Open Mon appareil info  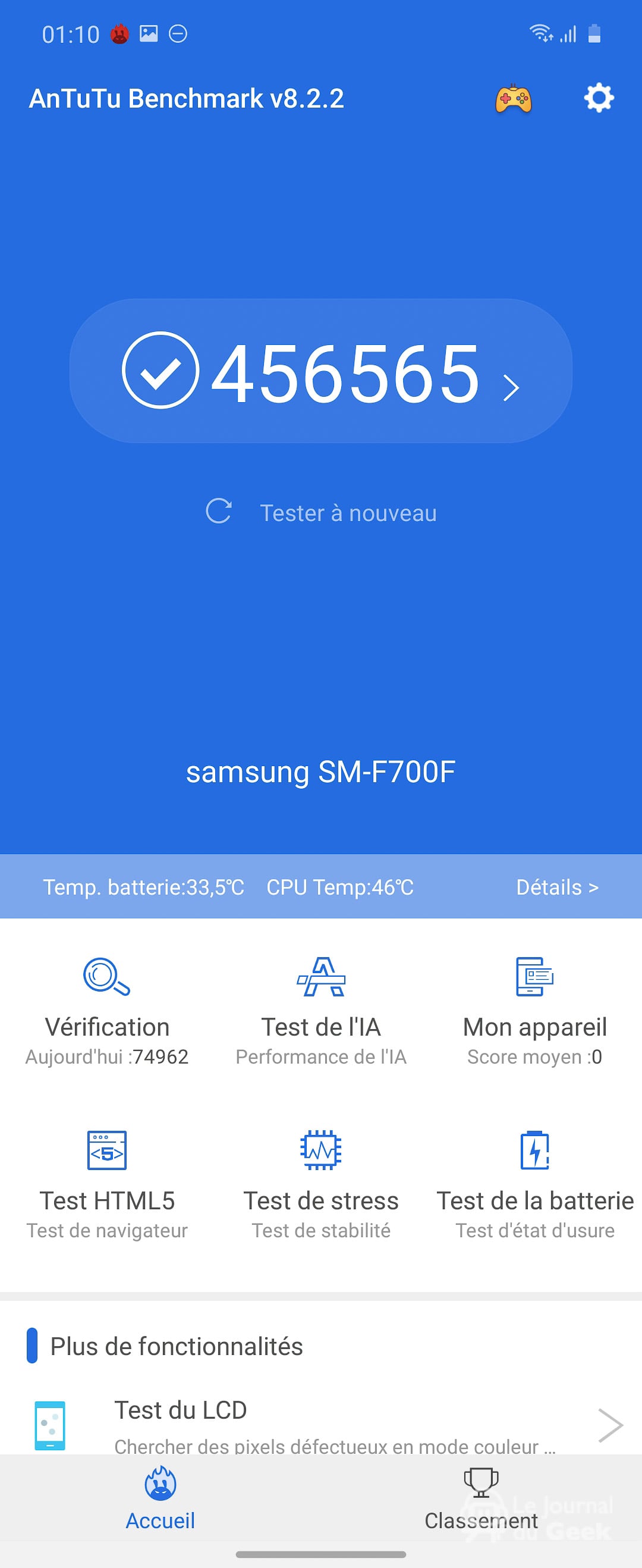click(535, 1011)
